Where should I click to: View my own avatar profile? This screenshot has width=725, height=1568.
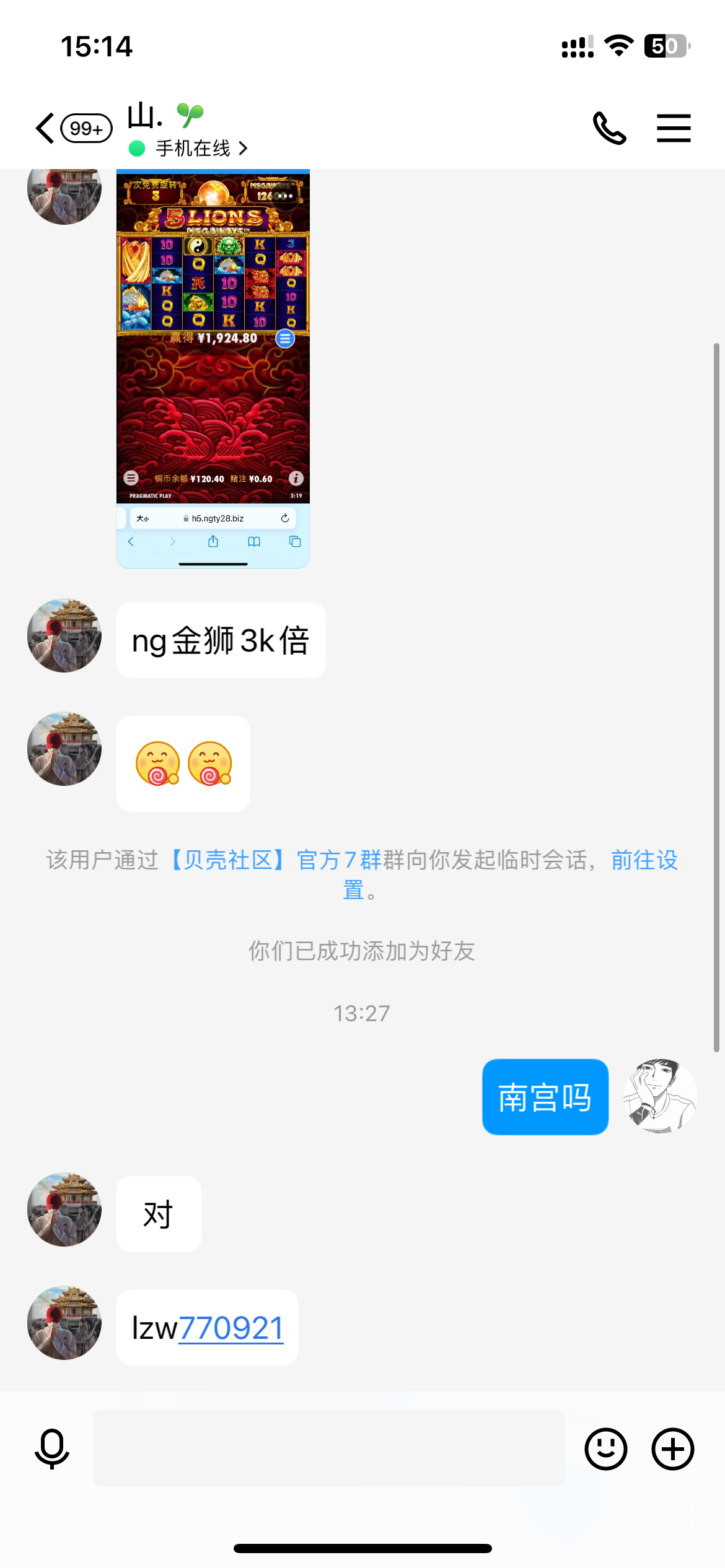click(x=660, y=1096)
